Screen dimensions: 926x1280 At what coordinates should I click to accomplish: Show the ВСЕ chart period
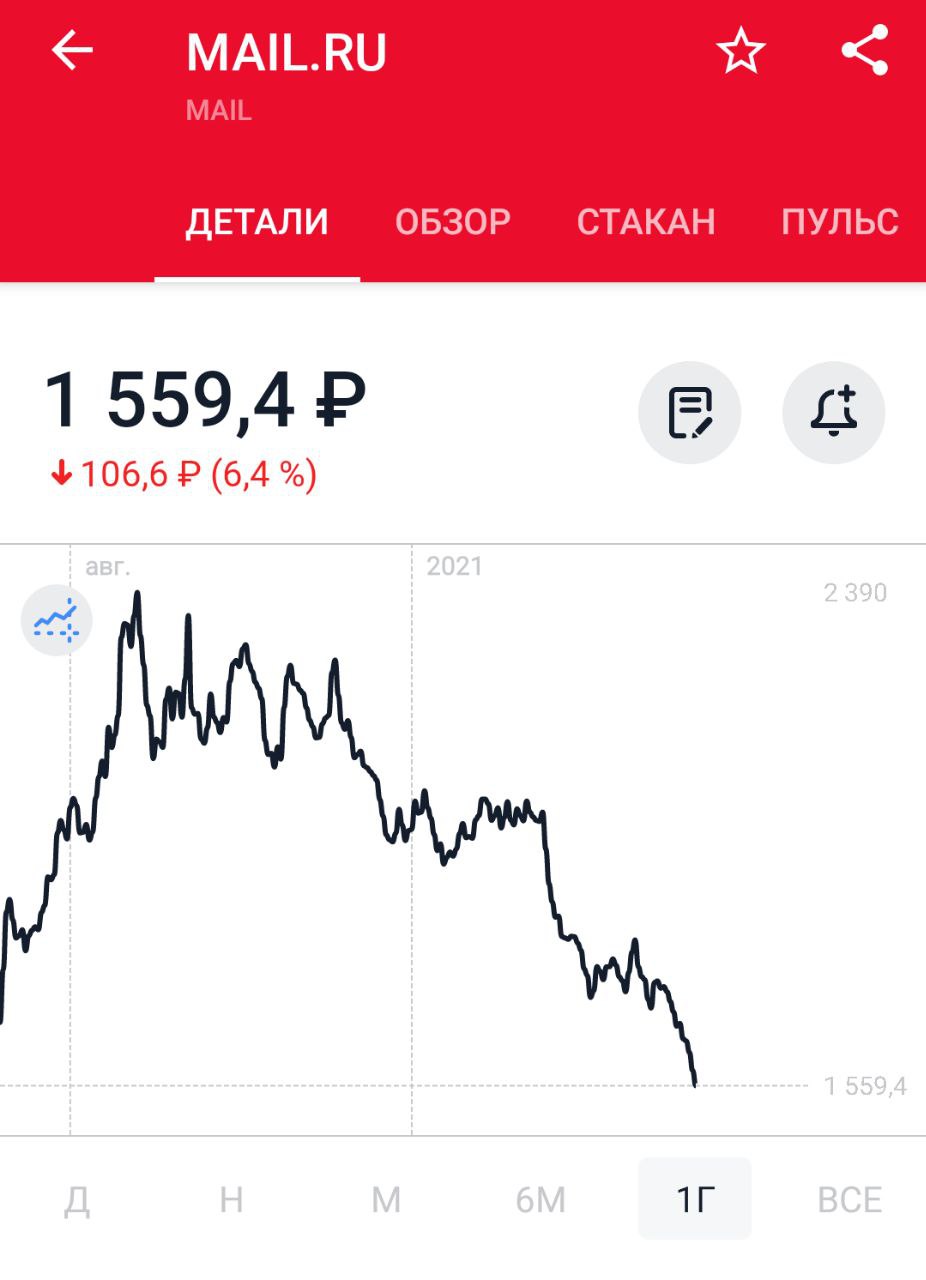point(849,1200)
